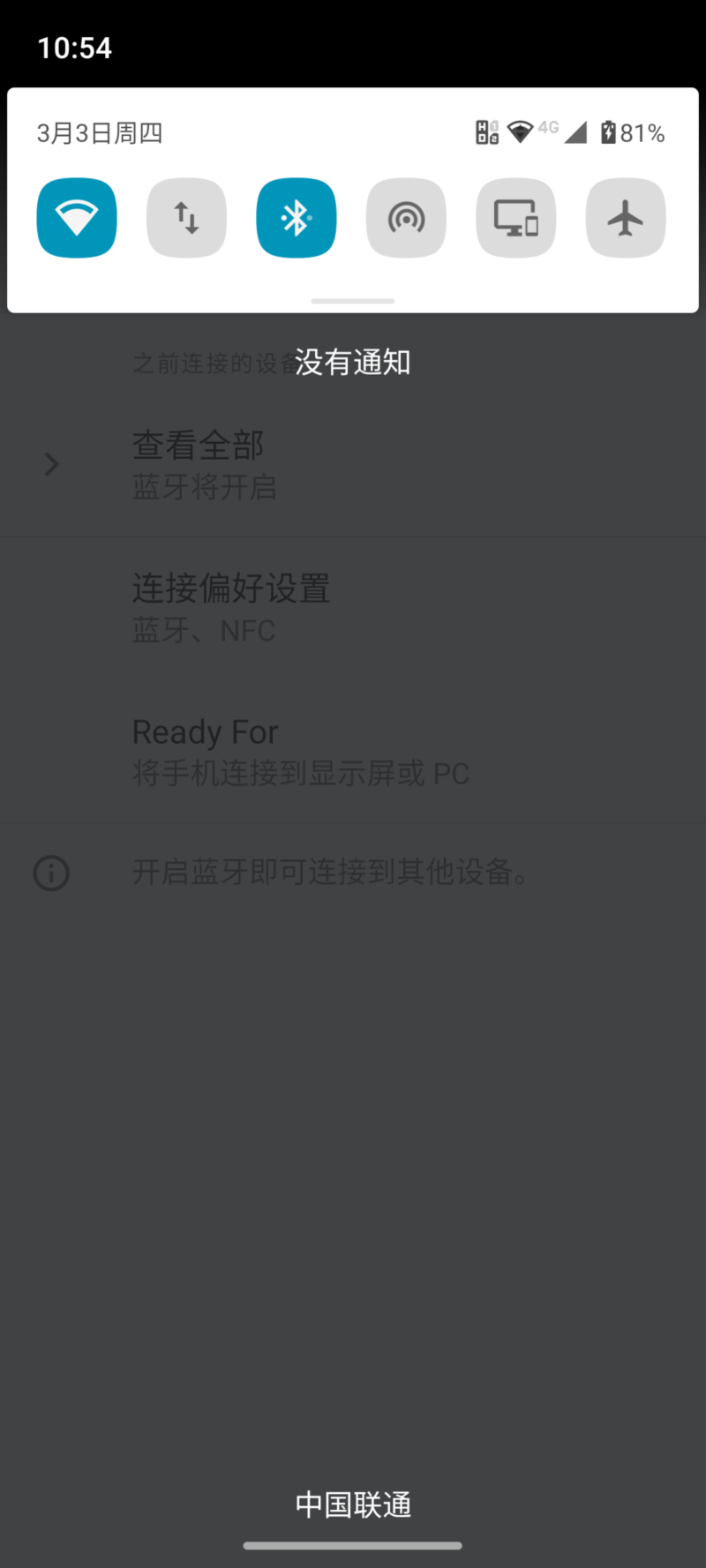706x1568 pixels.
Task: Tap the quick settings expand handle
Action: [353, 301]
